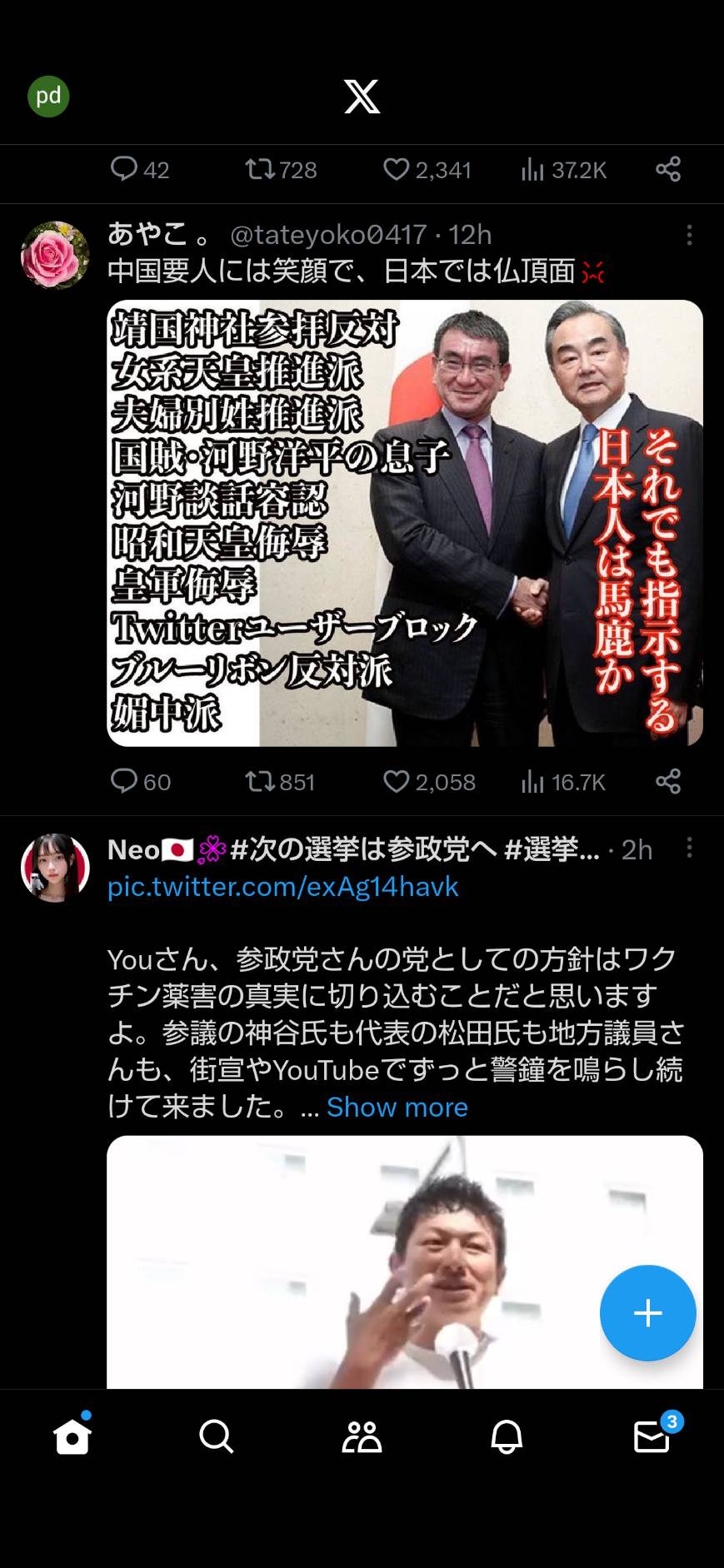This screenshot has height=1568, width=724.
Task: Switch to the Search tab
Action: tap(217, 1436)
